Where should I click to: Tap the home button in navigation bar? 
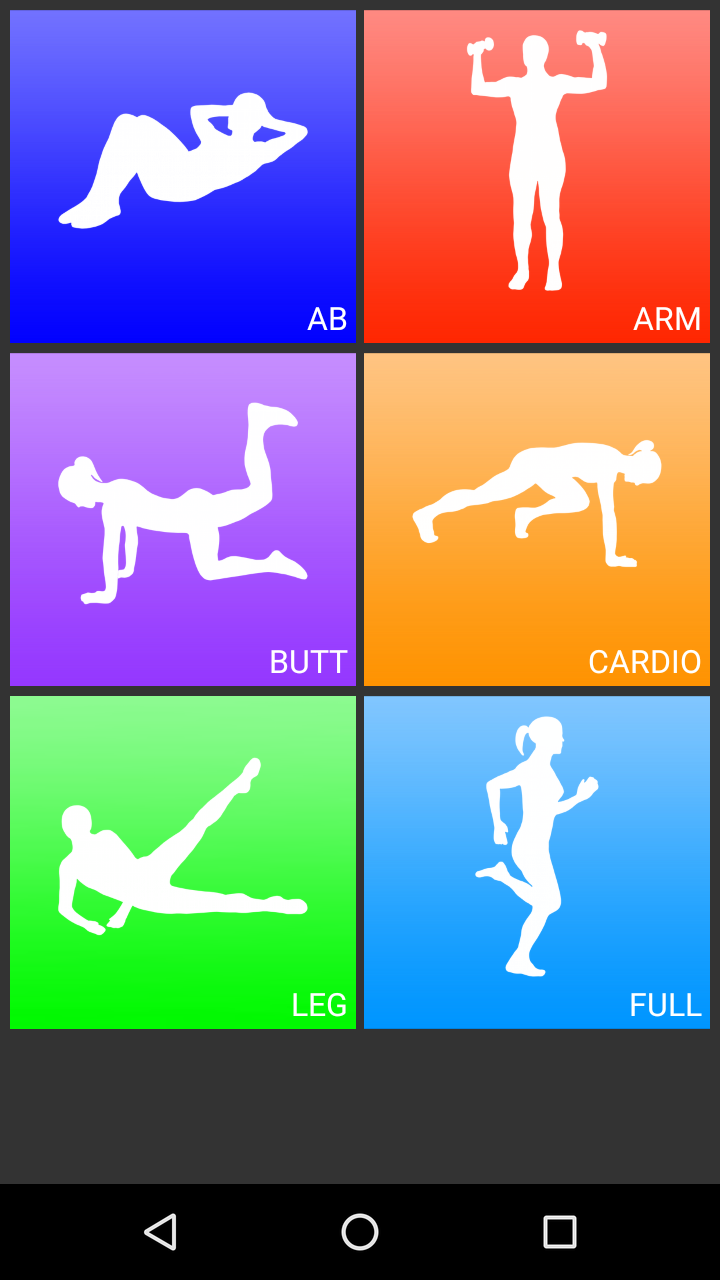click(360, 1232)
